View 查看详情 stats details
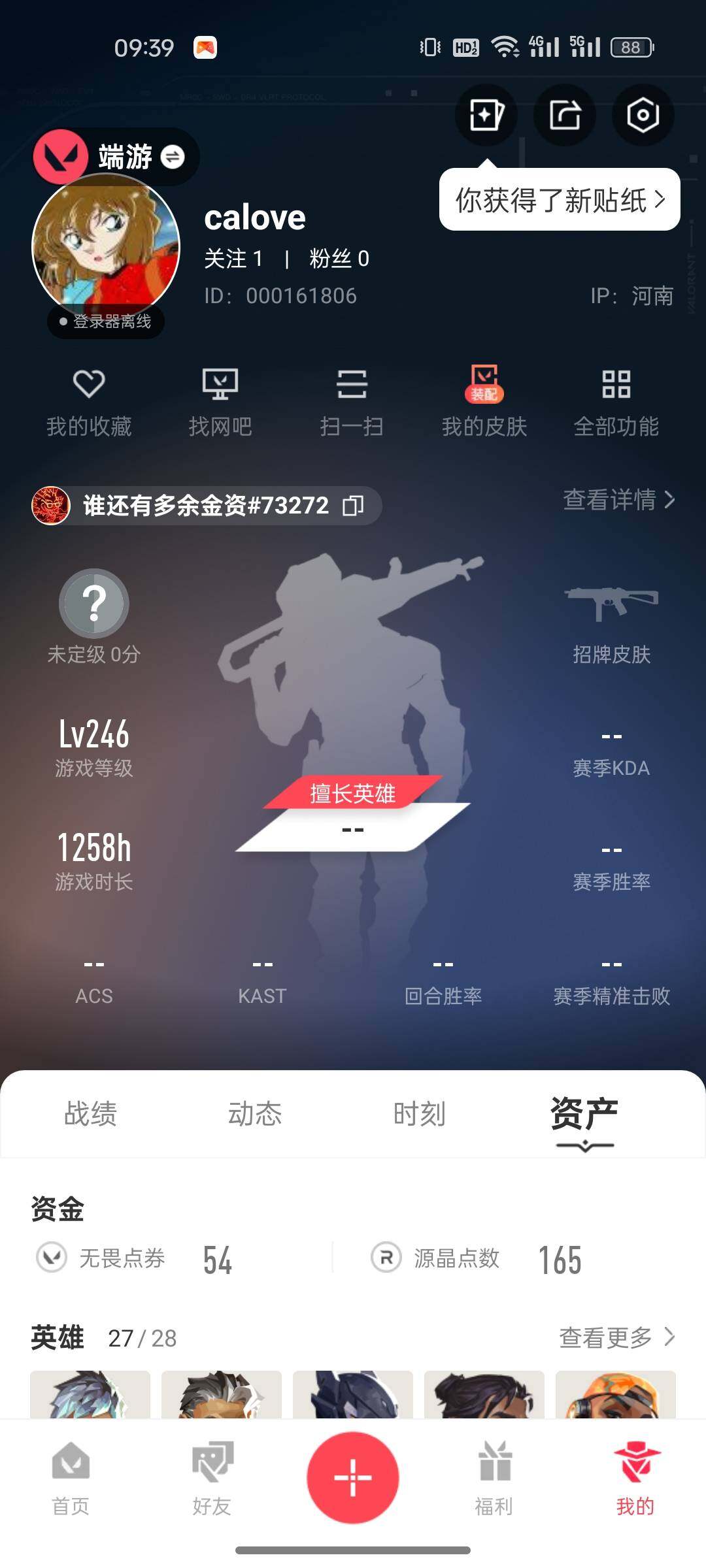 (618, 500)
